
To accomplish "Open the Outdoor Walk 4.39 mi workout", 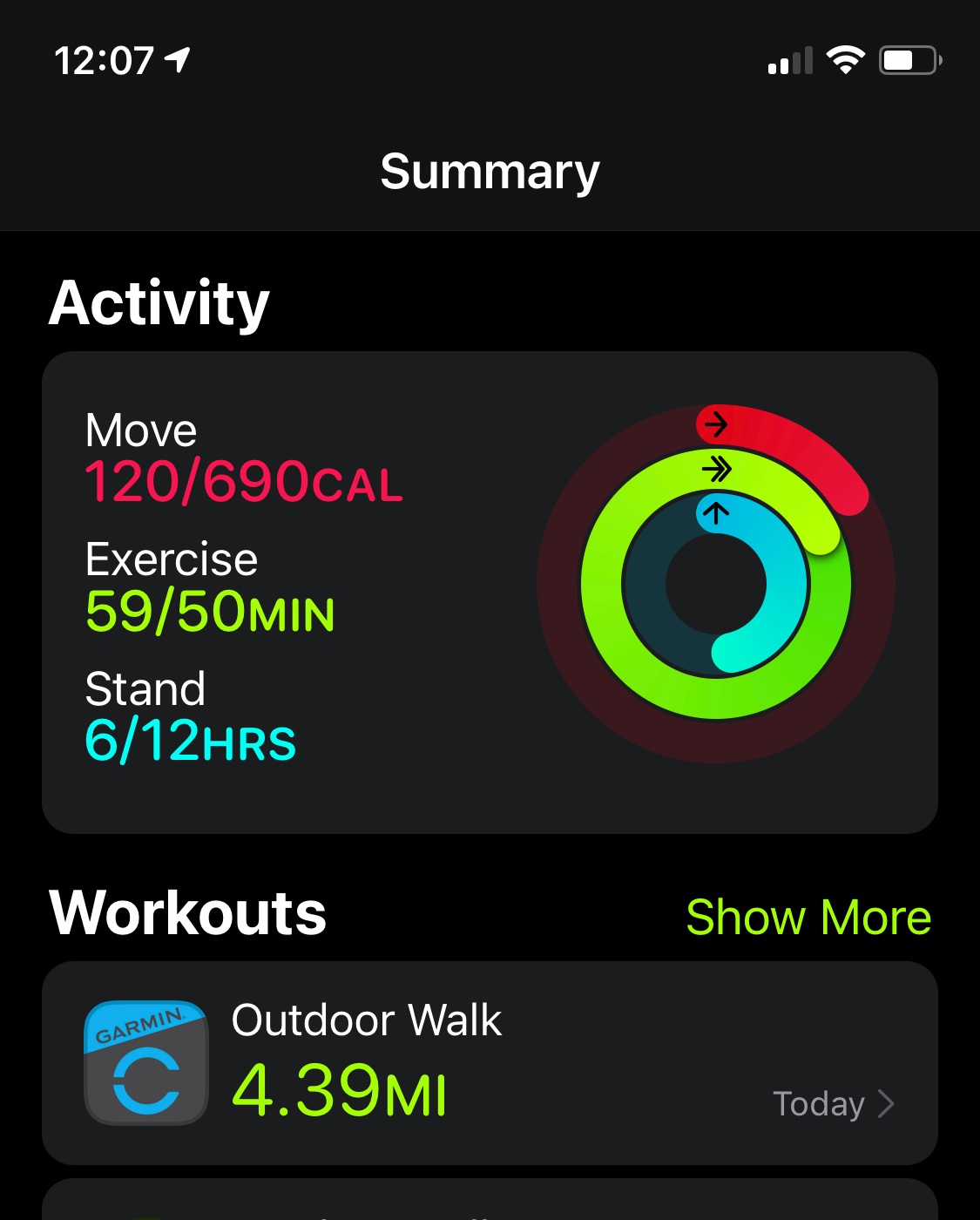I will [490, 1062].
